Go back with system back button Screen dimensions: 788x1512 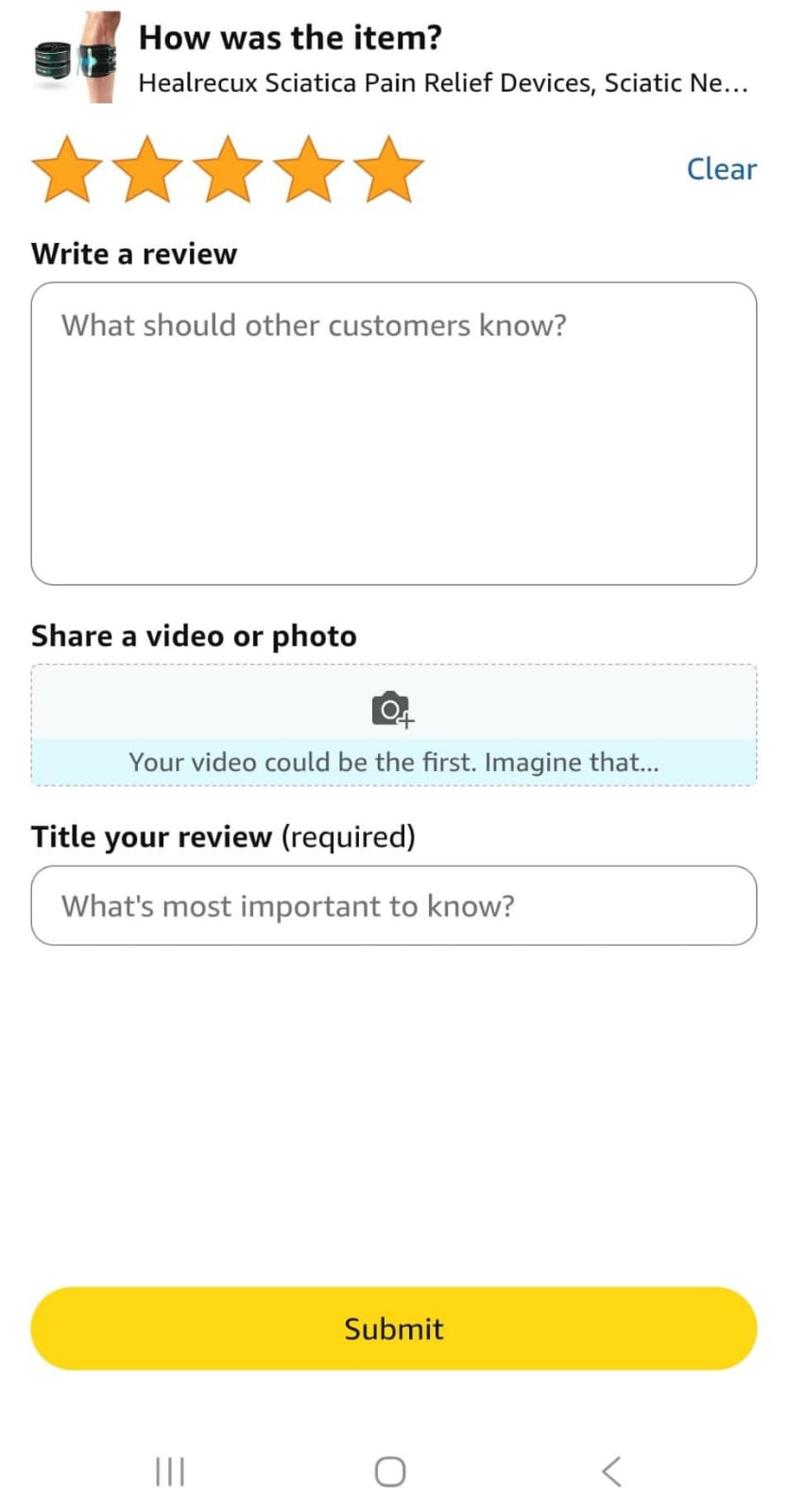(612, 1471)
